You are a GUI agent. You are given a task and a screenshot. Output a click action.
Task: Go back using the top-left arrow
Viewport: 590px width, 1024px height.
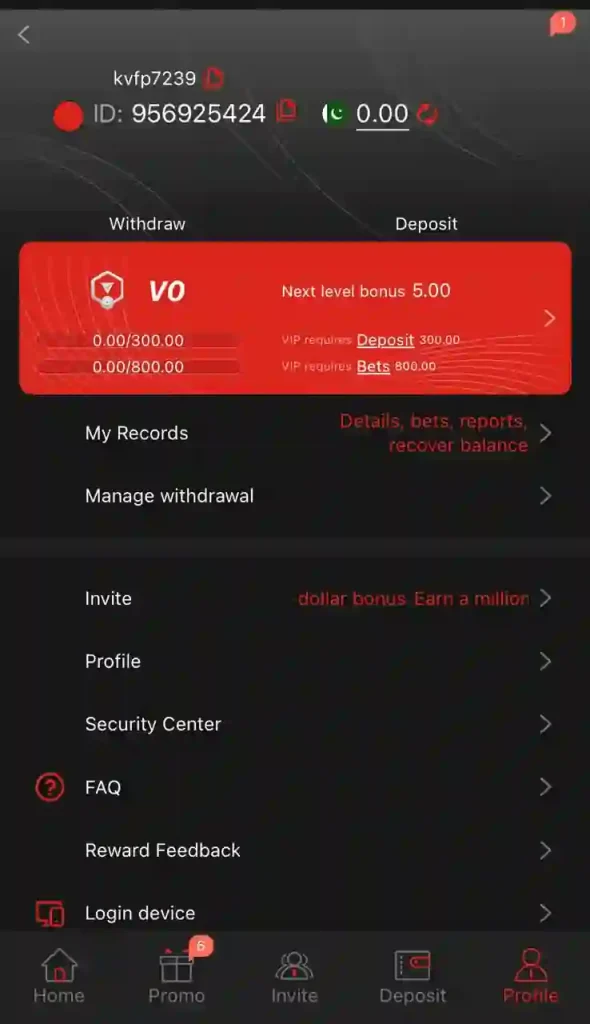(24, 34)
